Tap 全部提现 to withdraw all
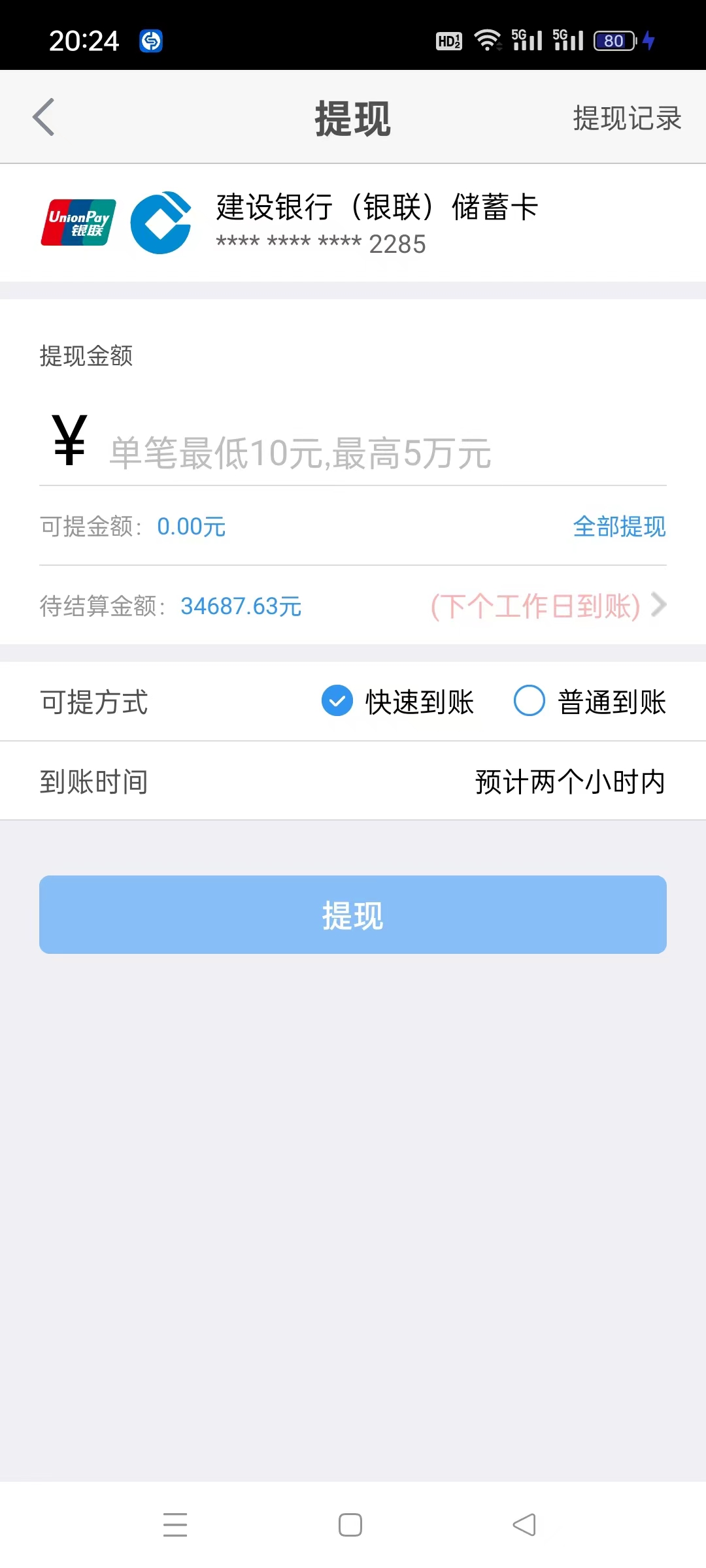The height and width of the screenshot is (1568, 706). pyautogui.click(x=619, y=527)
